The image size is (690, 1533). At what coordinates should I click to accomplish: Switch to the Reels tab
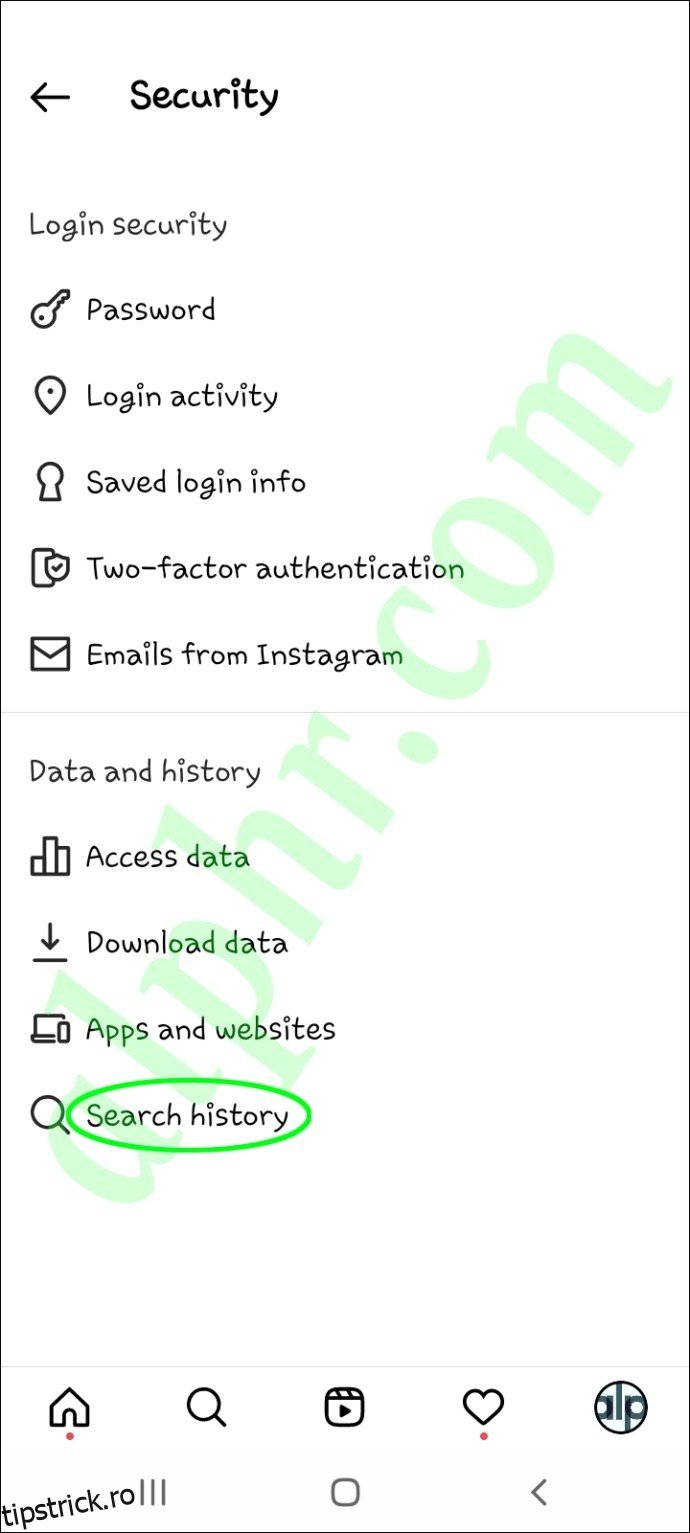(345, 1408)
